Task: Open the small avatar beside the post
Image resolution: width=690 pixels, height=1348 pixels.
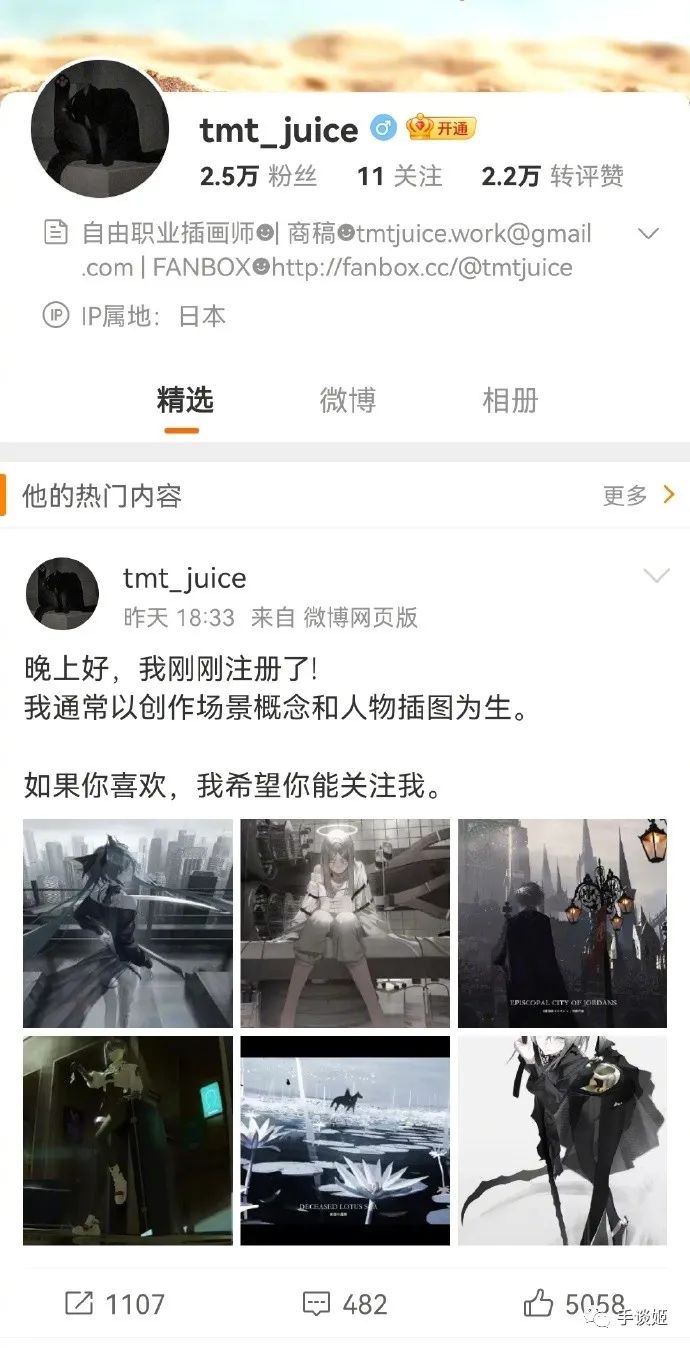Action: pos(62,594)
